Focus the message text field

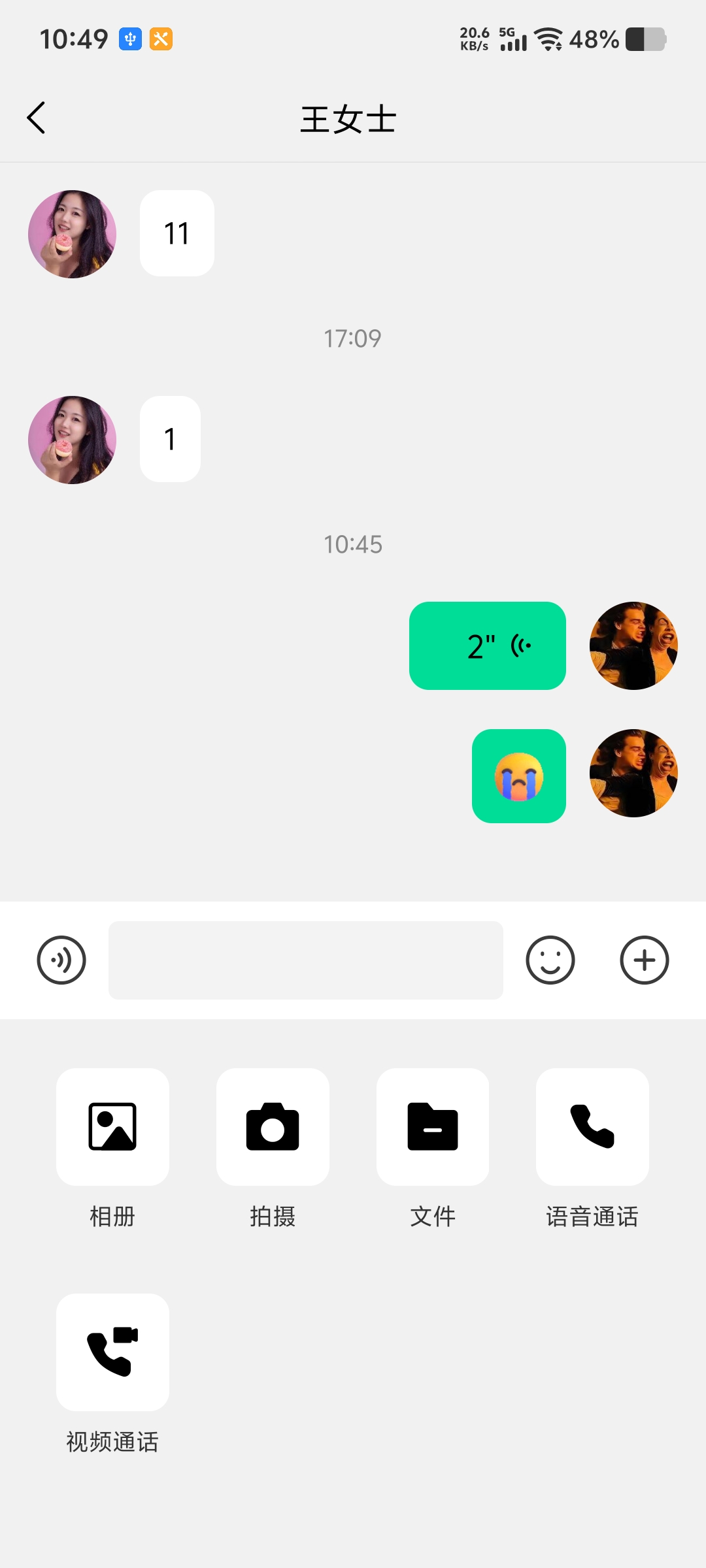click(x=305, y=960)
